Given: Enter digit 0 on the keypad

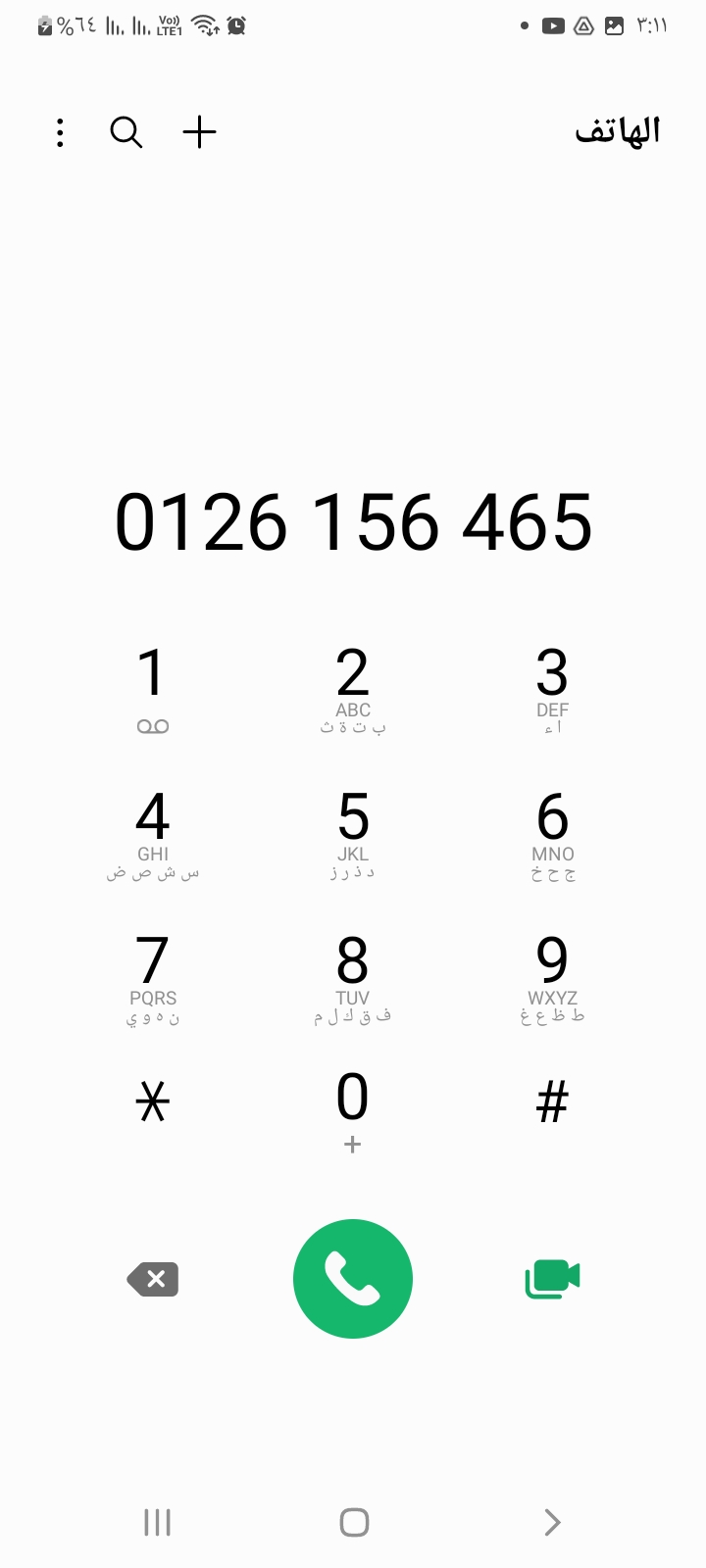Looking at the screenshot, I should coord(353,1109).
